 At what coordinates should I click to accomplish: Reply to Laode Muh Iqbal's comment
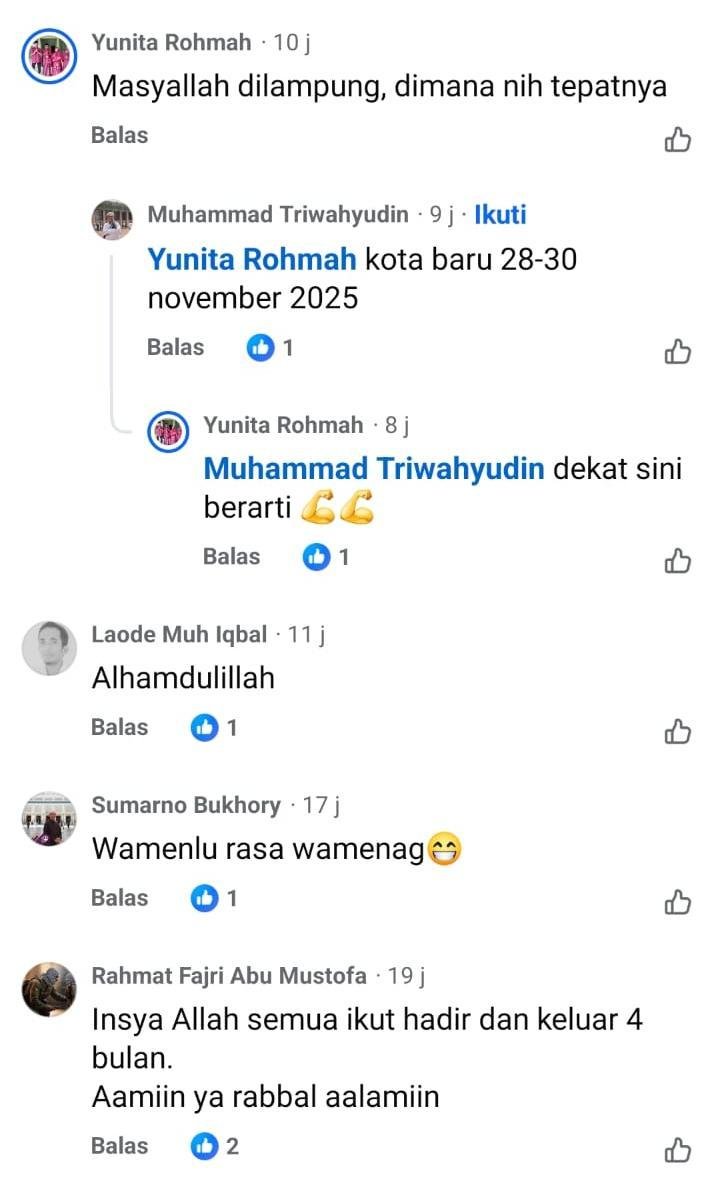[x=119, y=727]
